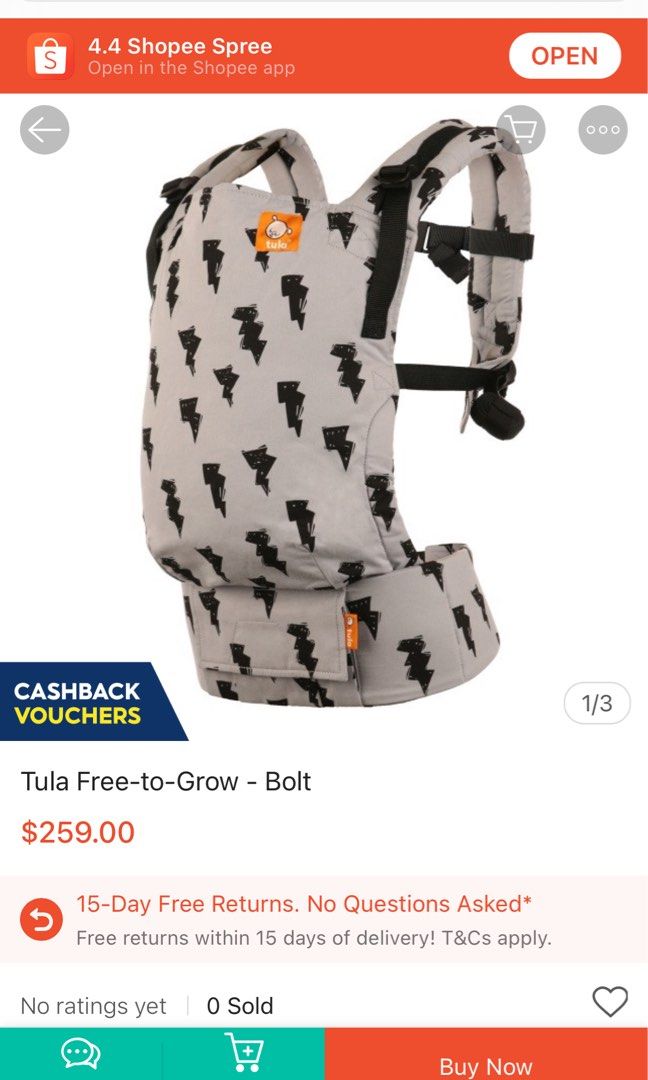This screenshot has height=1080, width=648.
Task: Open the shopping cart icon
Action: (520, 130)
